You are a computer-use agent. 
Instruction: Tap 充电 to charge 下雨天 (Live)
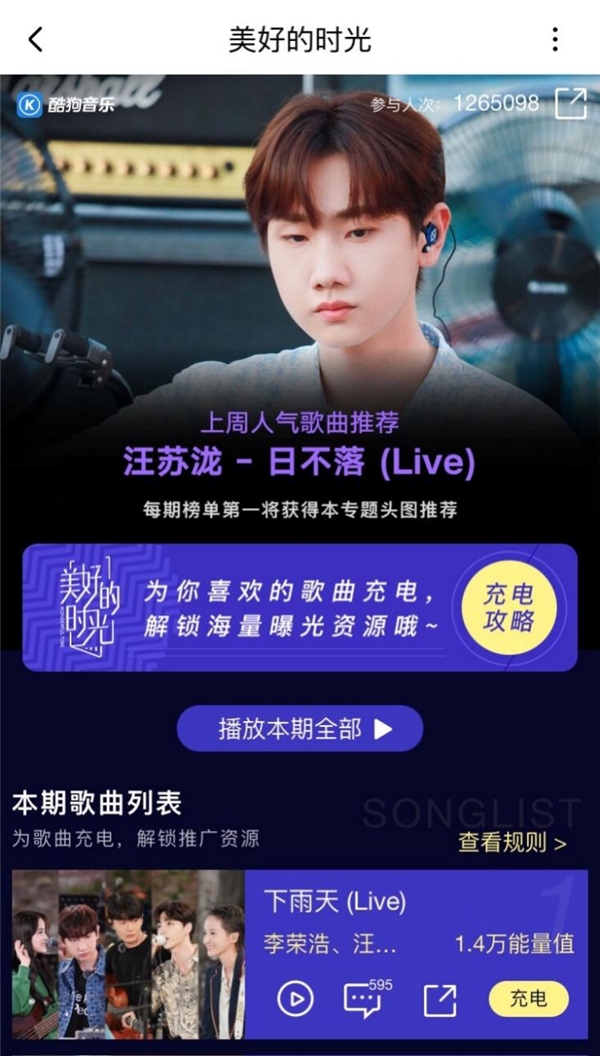528,998
